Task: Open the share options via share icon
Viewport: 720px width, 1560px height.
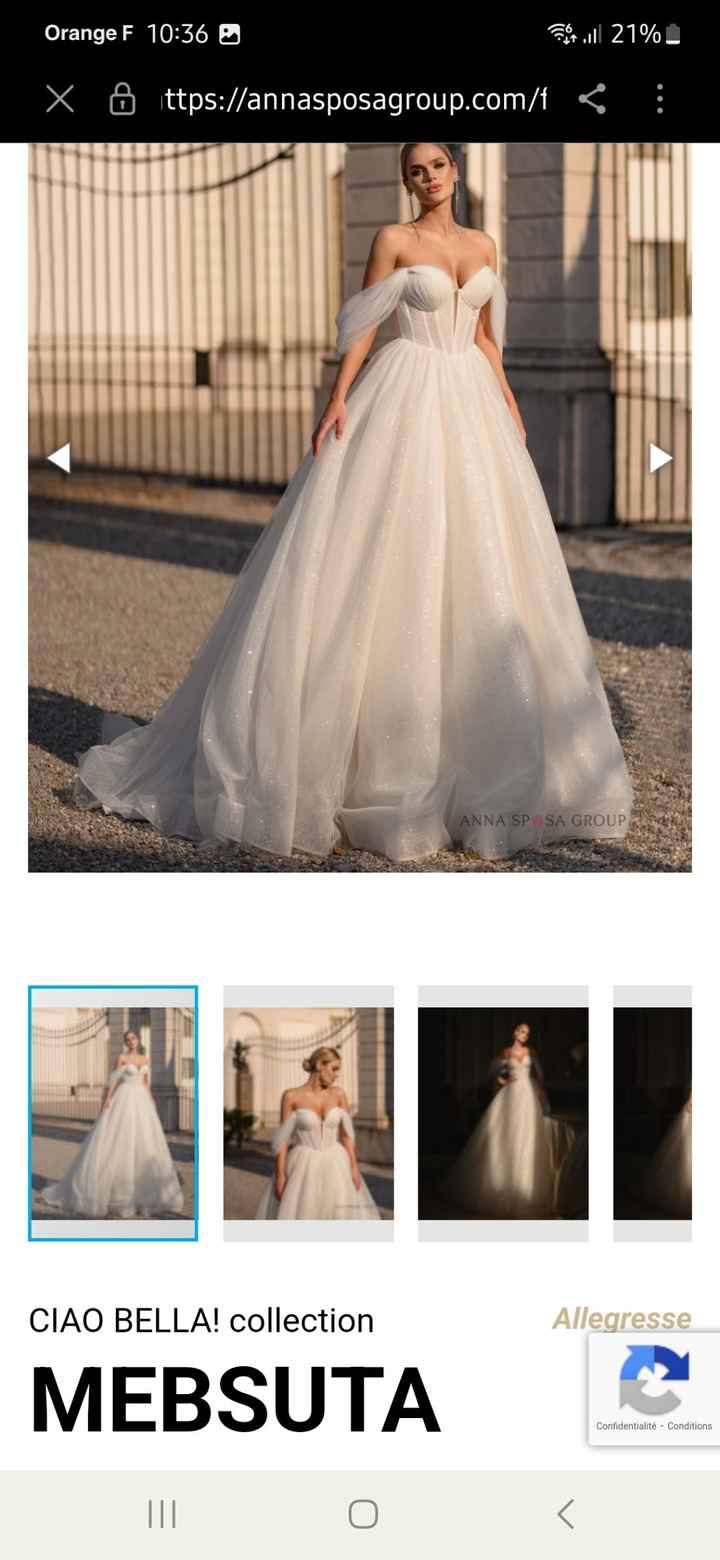Action: point(594,99)
